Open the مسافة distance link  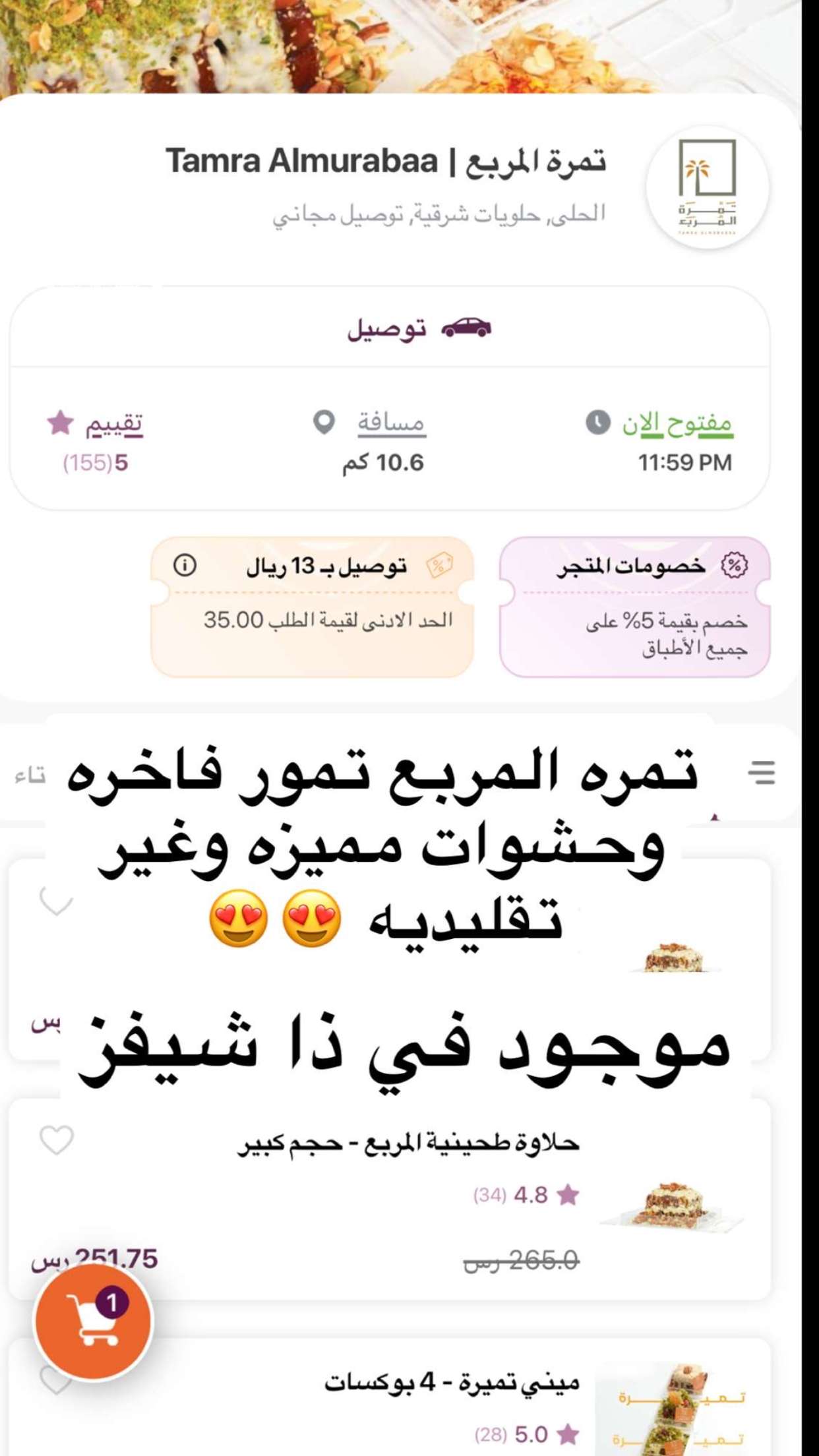click(x=391, y=423)
